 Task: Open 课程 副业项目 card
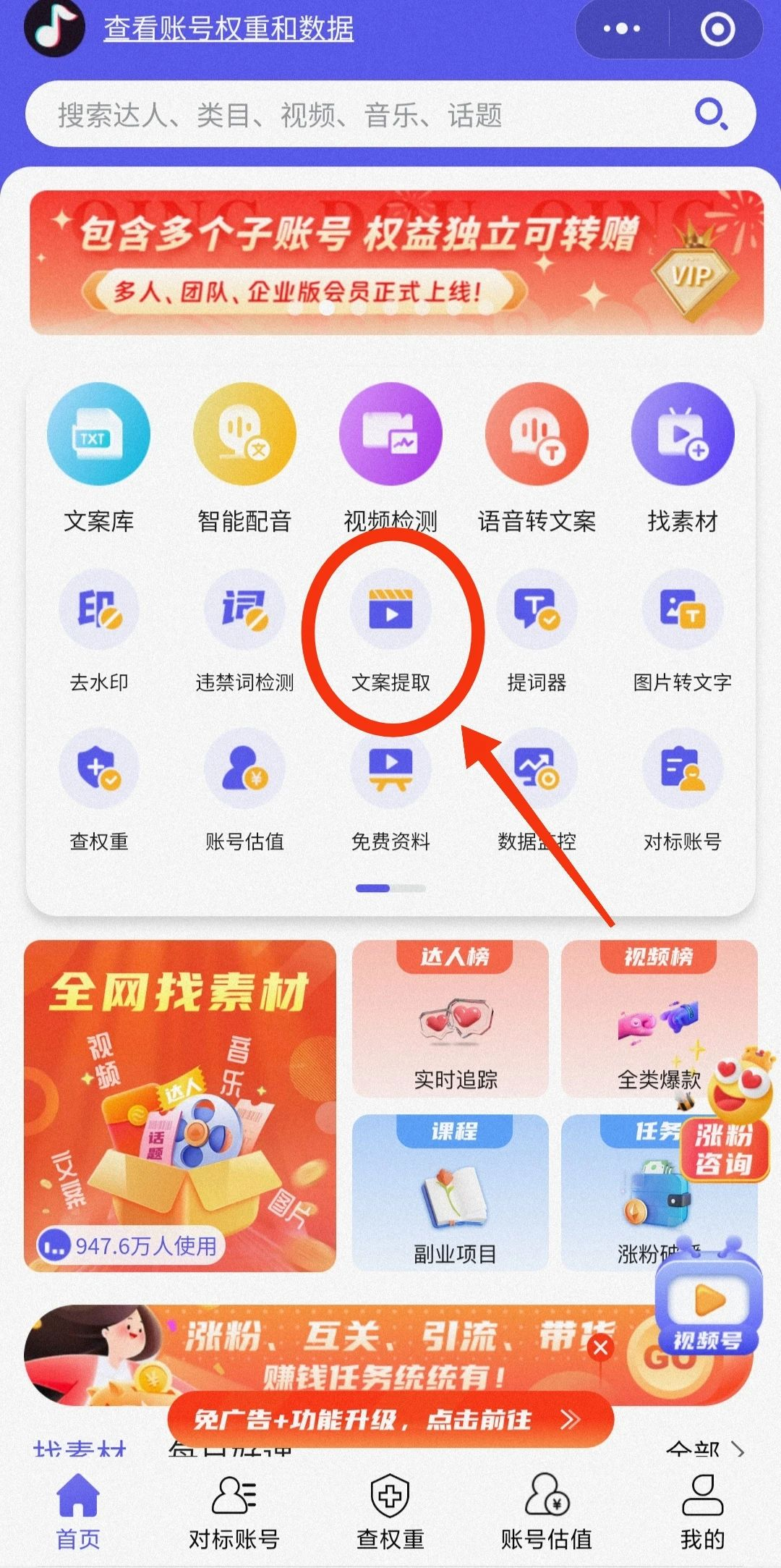pyautogui.click(x=451, y=1192)
